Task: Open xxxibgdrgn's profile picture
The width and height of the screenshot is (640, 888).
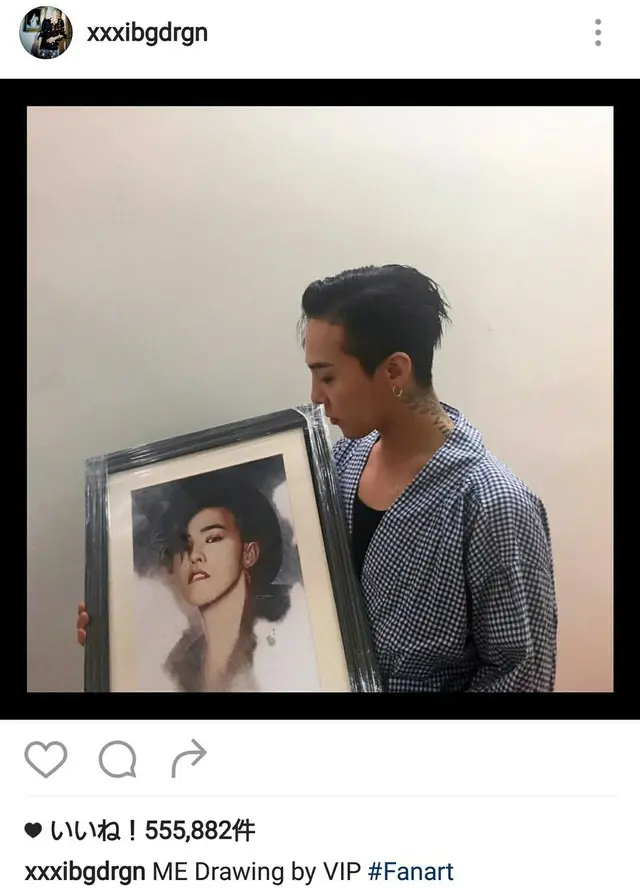Action: click(46, 32)
